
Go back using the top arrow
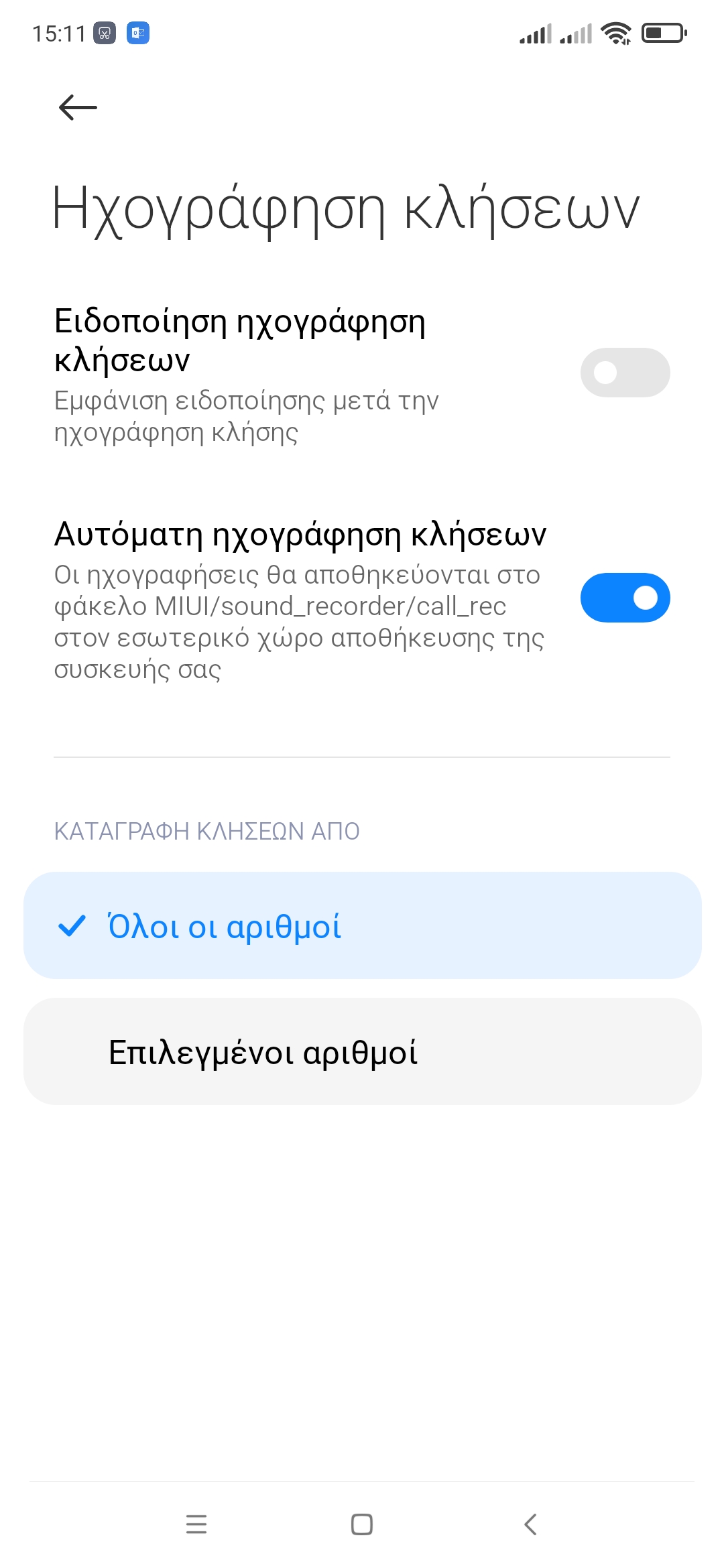click(x=78, y=107)
